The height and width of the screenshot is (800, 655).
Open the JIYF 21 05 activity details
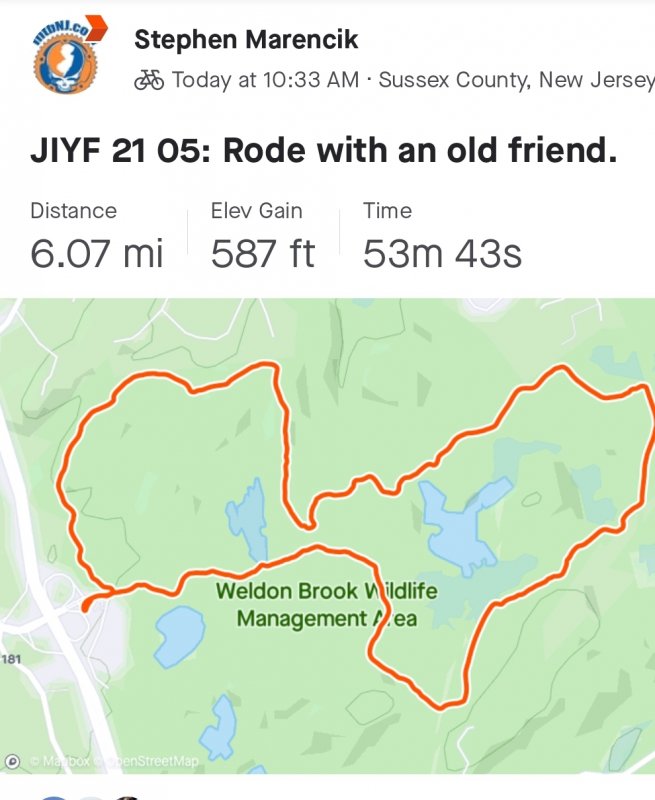(x=324, y=152)
